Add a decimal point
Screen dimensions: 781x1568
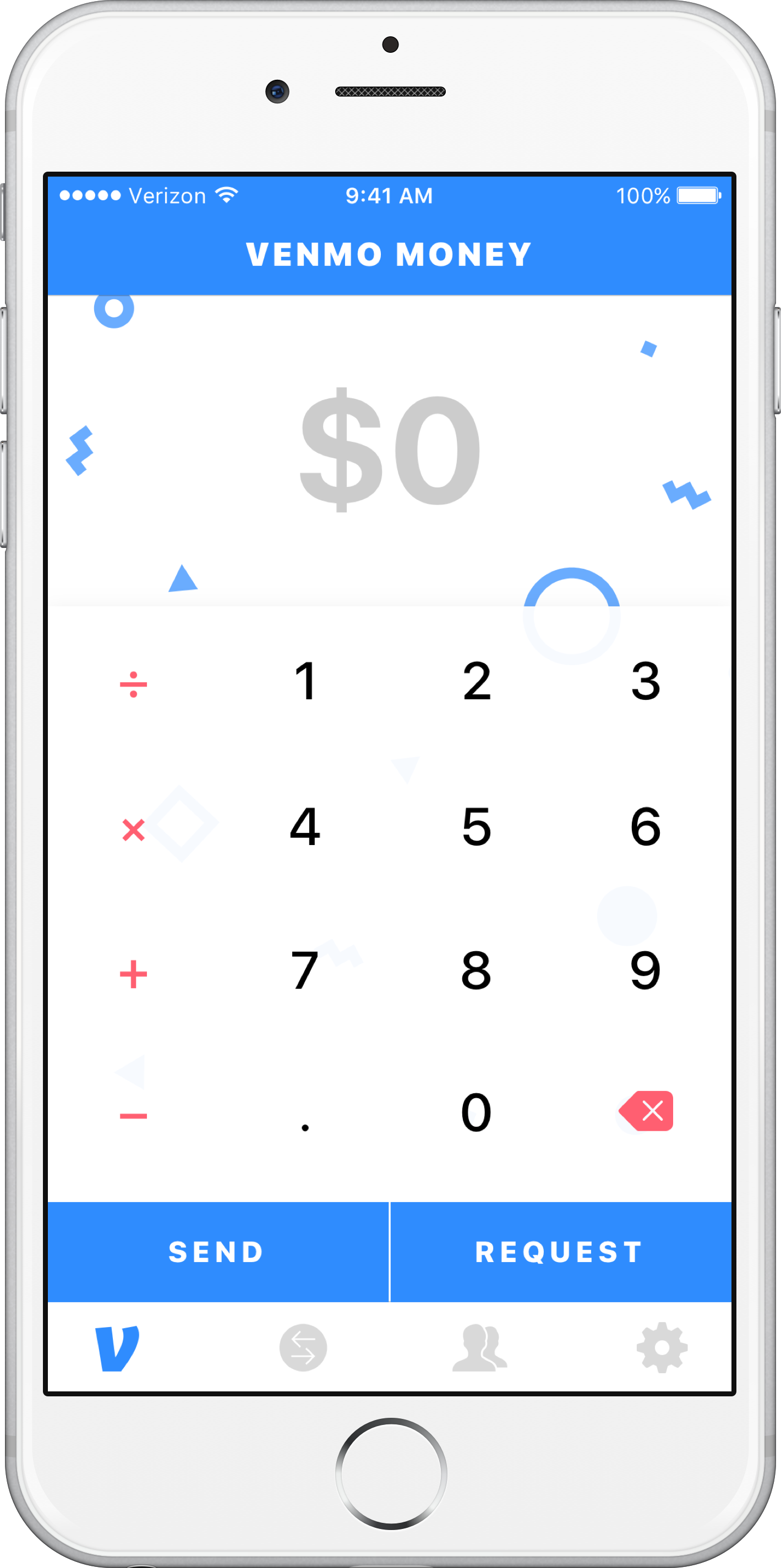coord(305,1127)
